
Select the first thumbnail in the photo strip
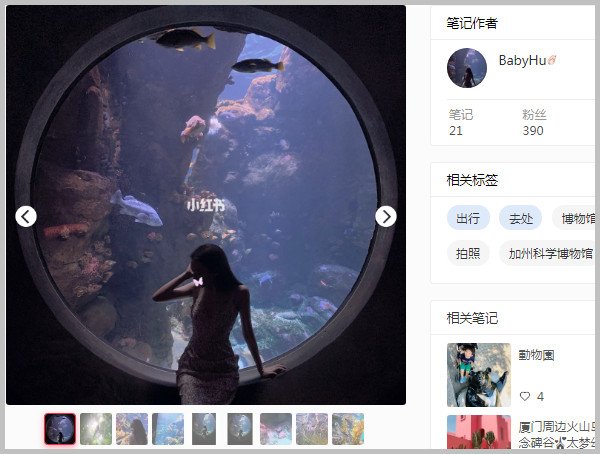(x=60, y=428)
